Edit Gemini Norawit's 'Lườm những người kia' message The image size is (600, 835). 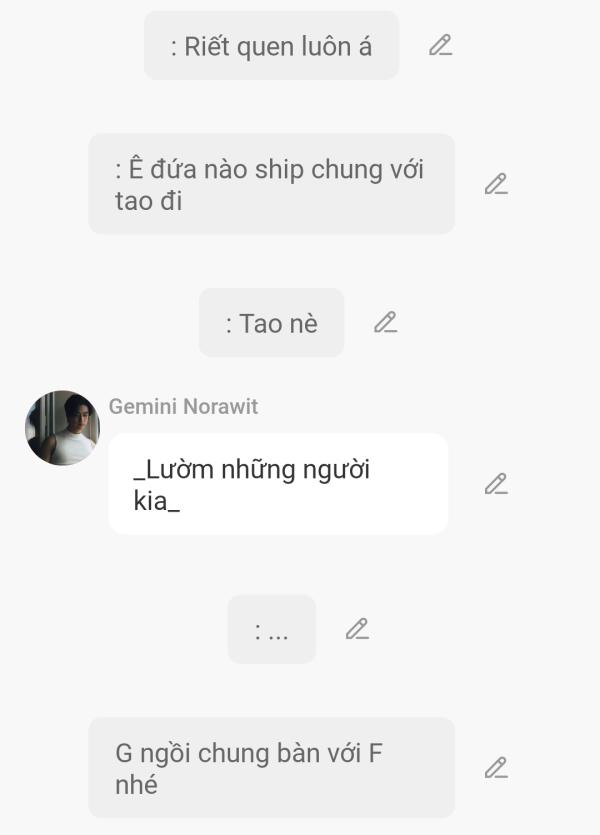coord(496,484)
